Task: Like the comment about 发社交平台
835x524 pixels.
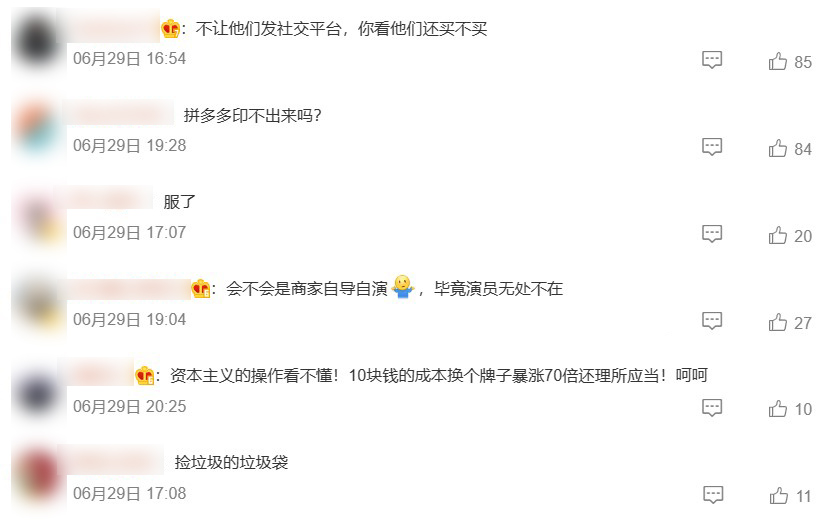Action: [778, 62]
